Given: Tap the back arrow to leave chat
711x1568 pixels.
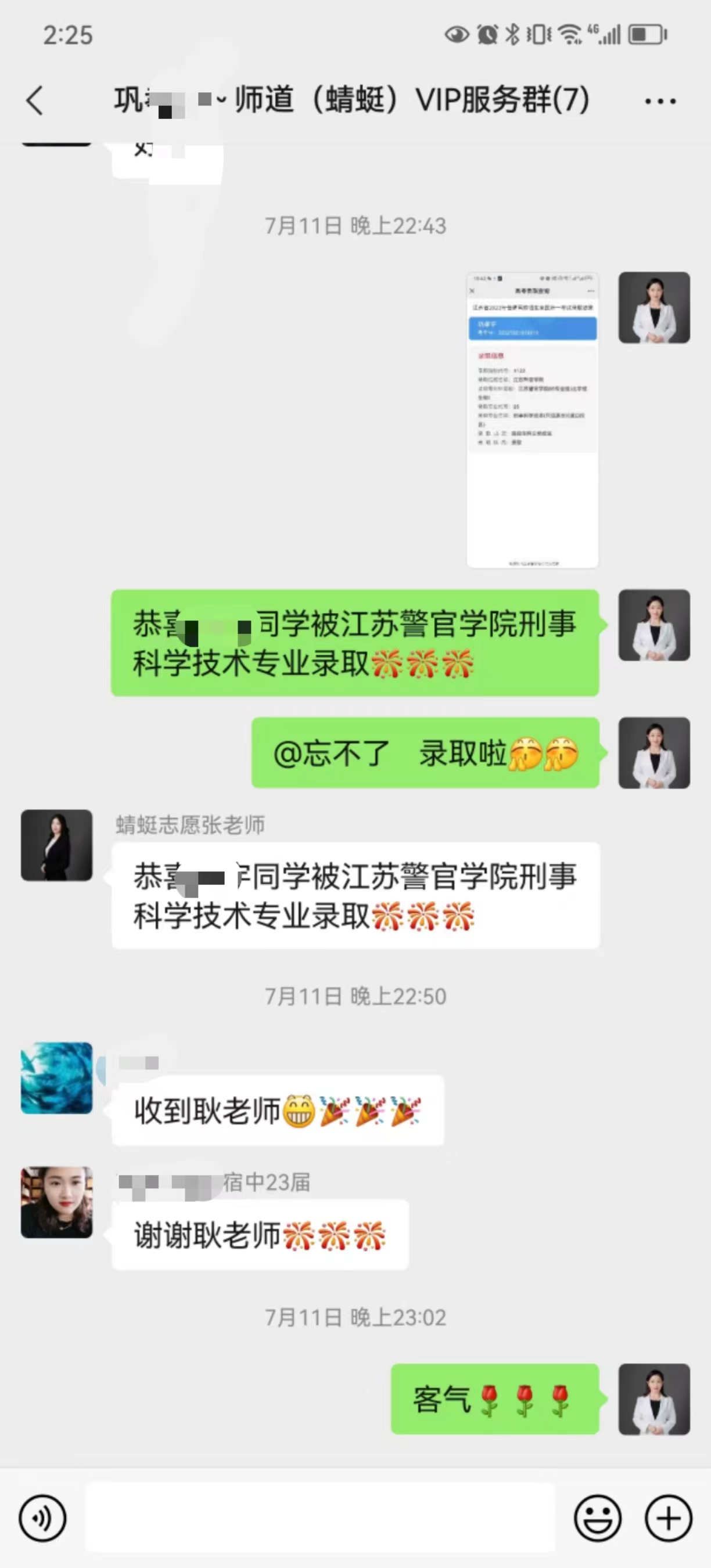Looking at the screenshot, I should pos(35,101).
